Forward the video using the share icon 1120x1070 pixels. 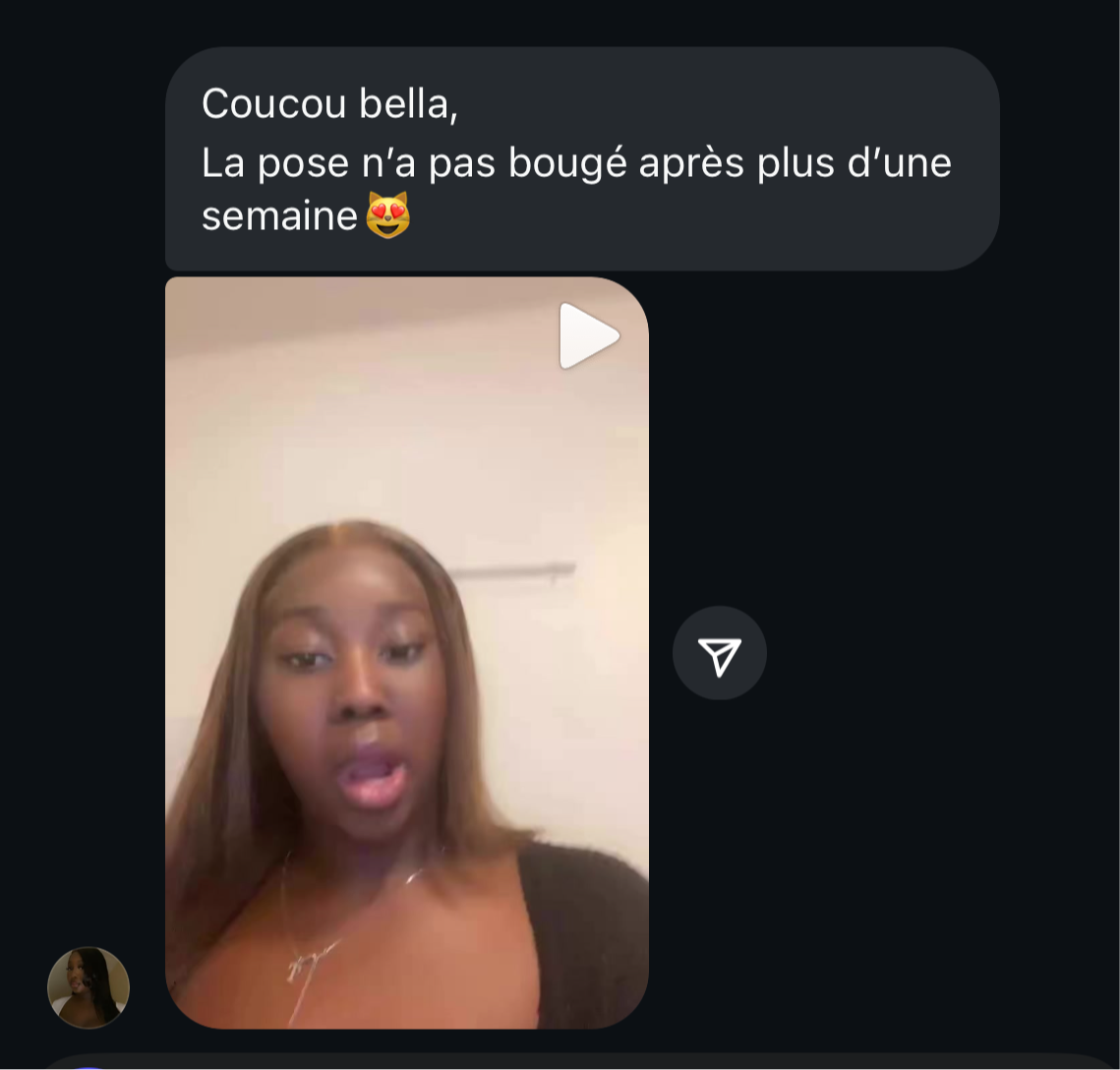tap(719, 653)
